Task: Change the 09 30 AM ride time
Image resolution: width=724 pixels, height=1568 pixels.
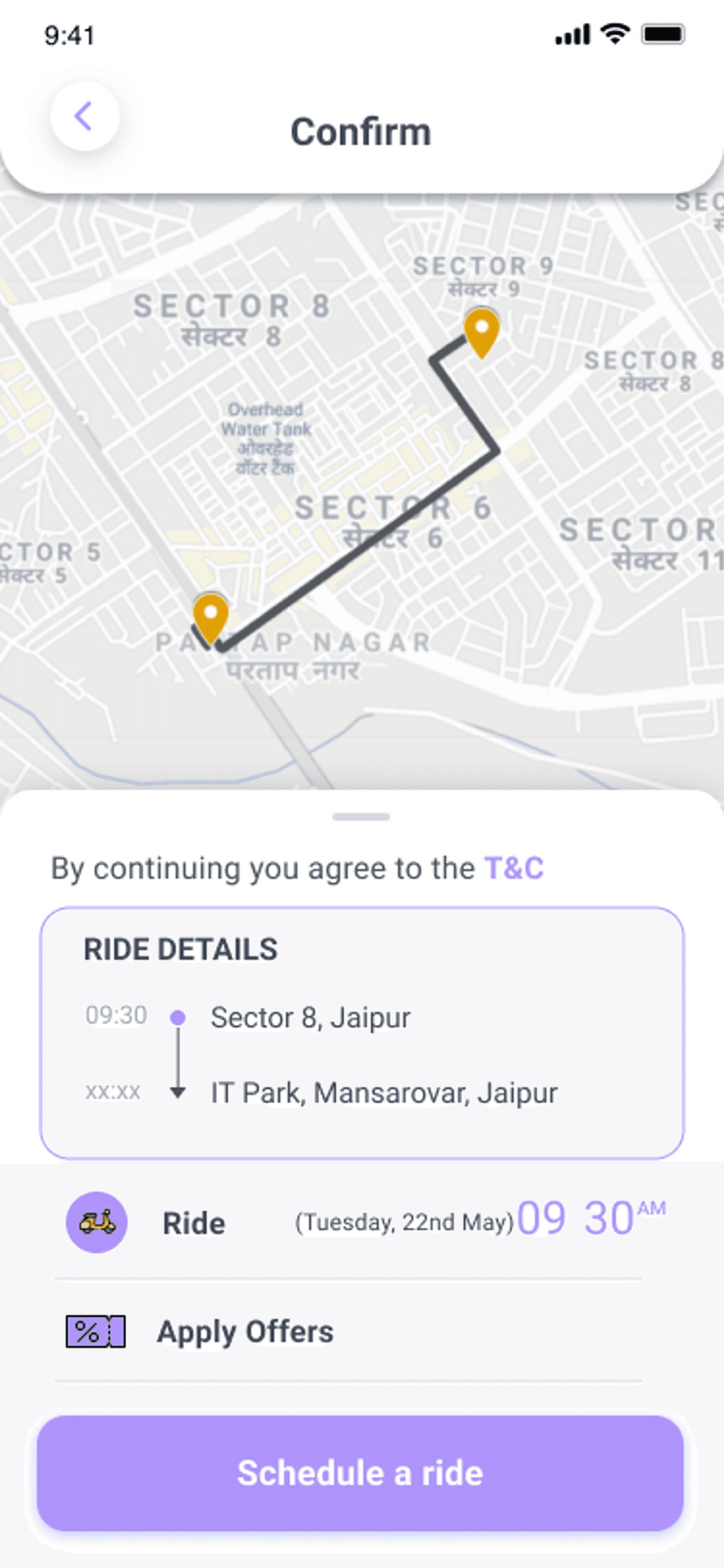Action: point(591,1218)
